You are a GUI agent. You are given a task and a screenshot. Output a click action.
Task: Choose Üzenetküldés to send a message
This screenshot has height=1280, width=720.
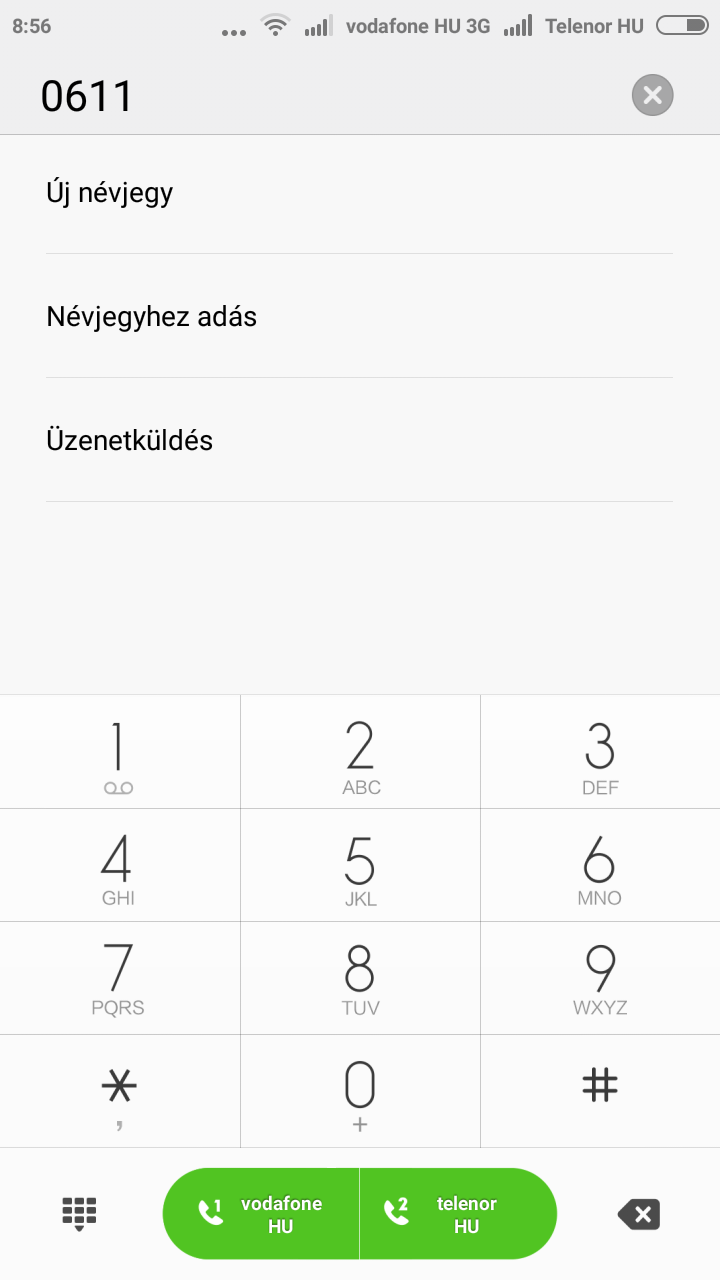point(130,441)
